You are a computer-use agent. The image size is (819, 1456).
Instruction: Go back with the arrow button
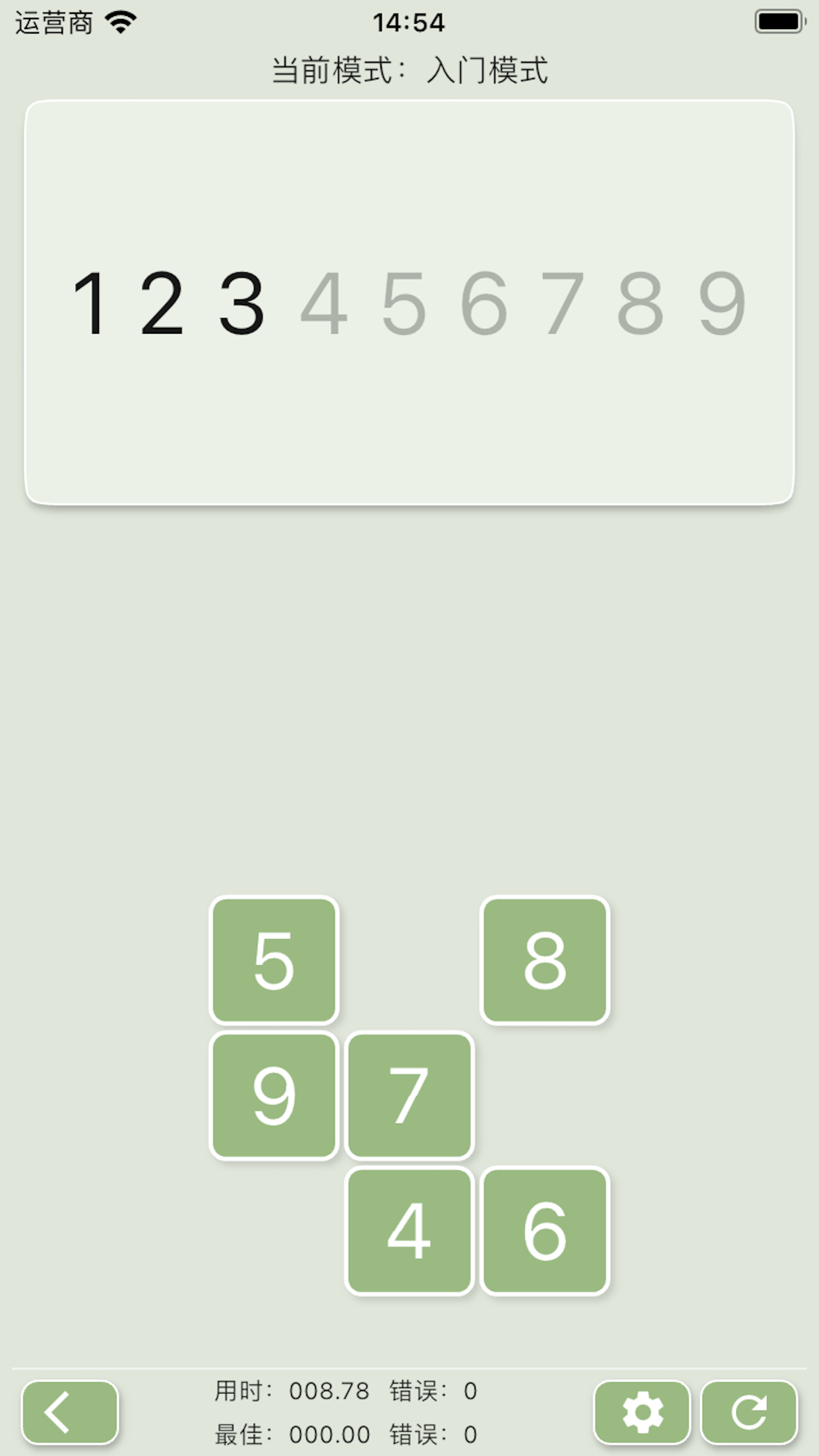[70, 1412]
